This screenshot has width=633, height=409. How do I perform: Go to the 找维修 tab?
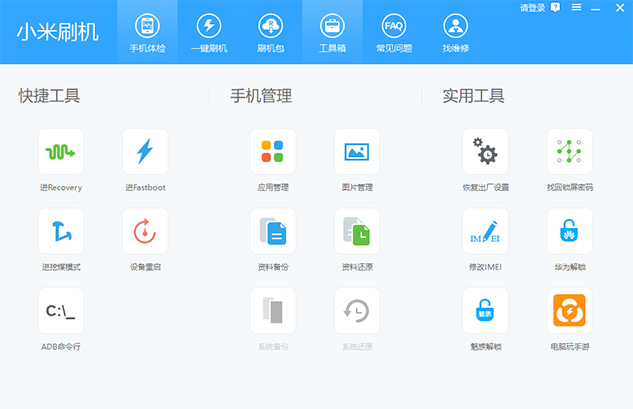click(455, 32)
